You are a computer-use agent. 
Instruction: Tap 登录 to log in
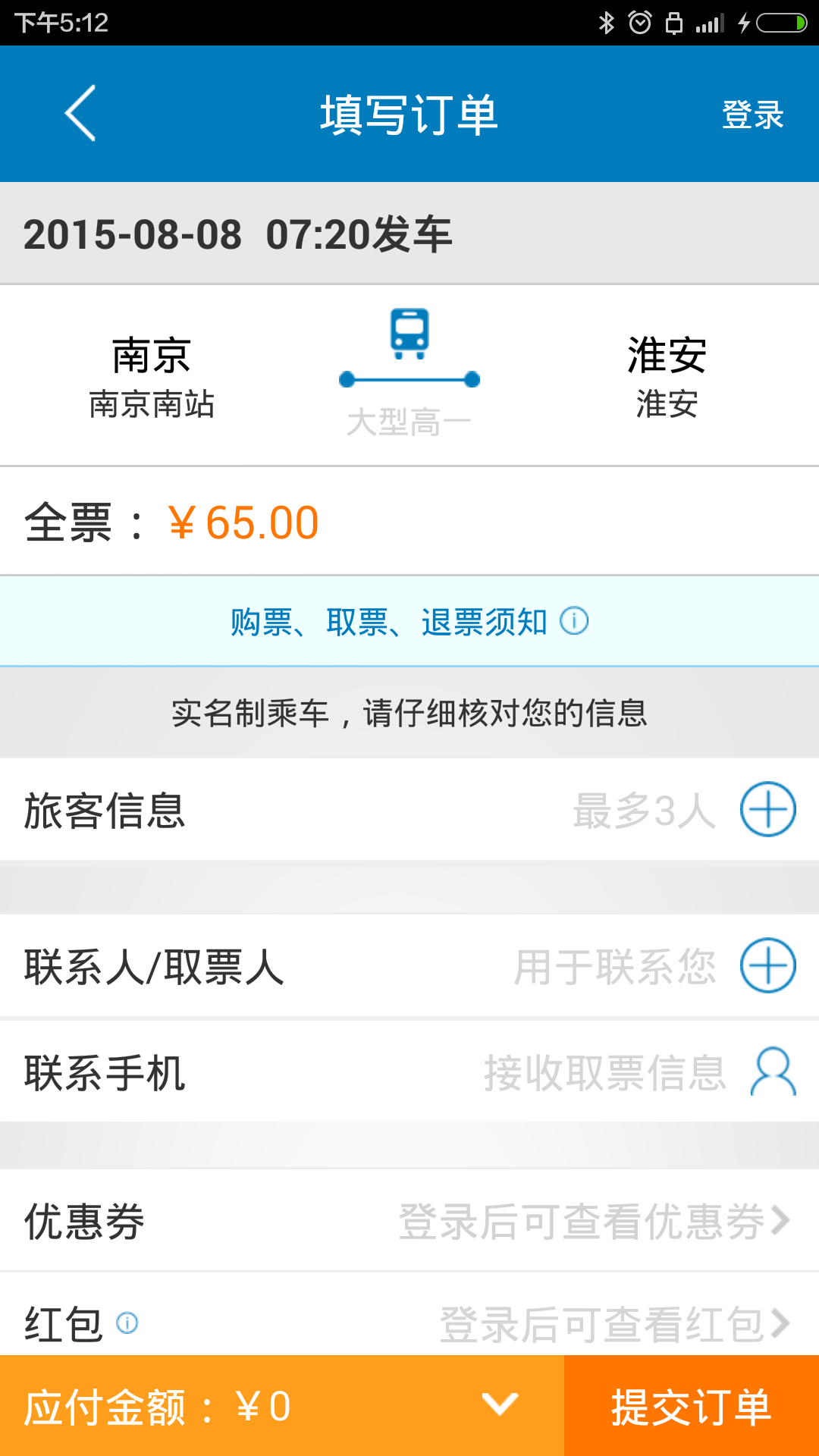752,115
